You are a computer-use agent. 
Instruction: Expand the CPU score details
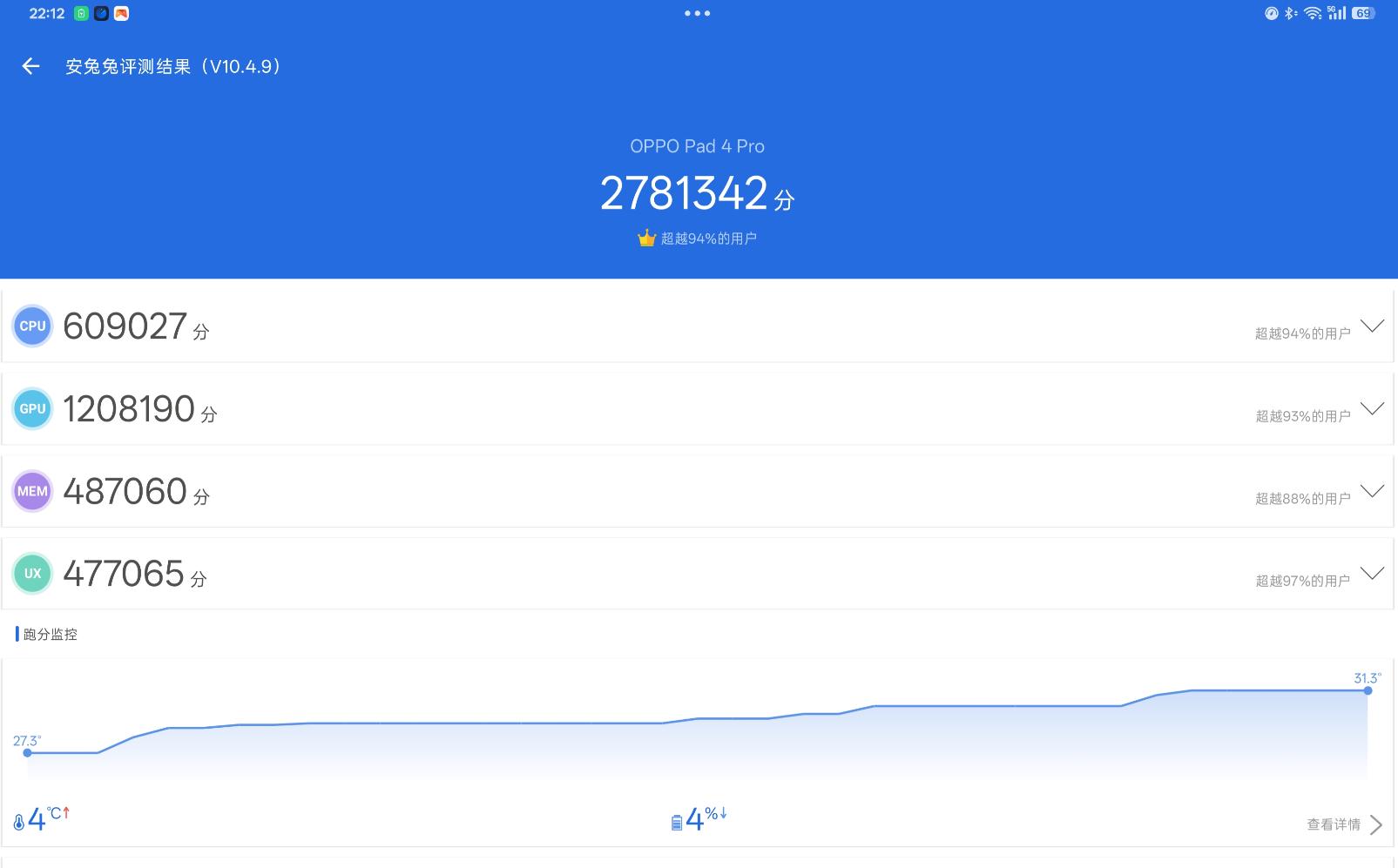(1372, 326)
